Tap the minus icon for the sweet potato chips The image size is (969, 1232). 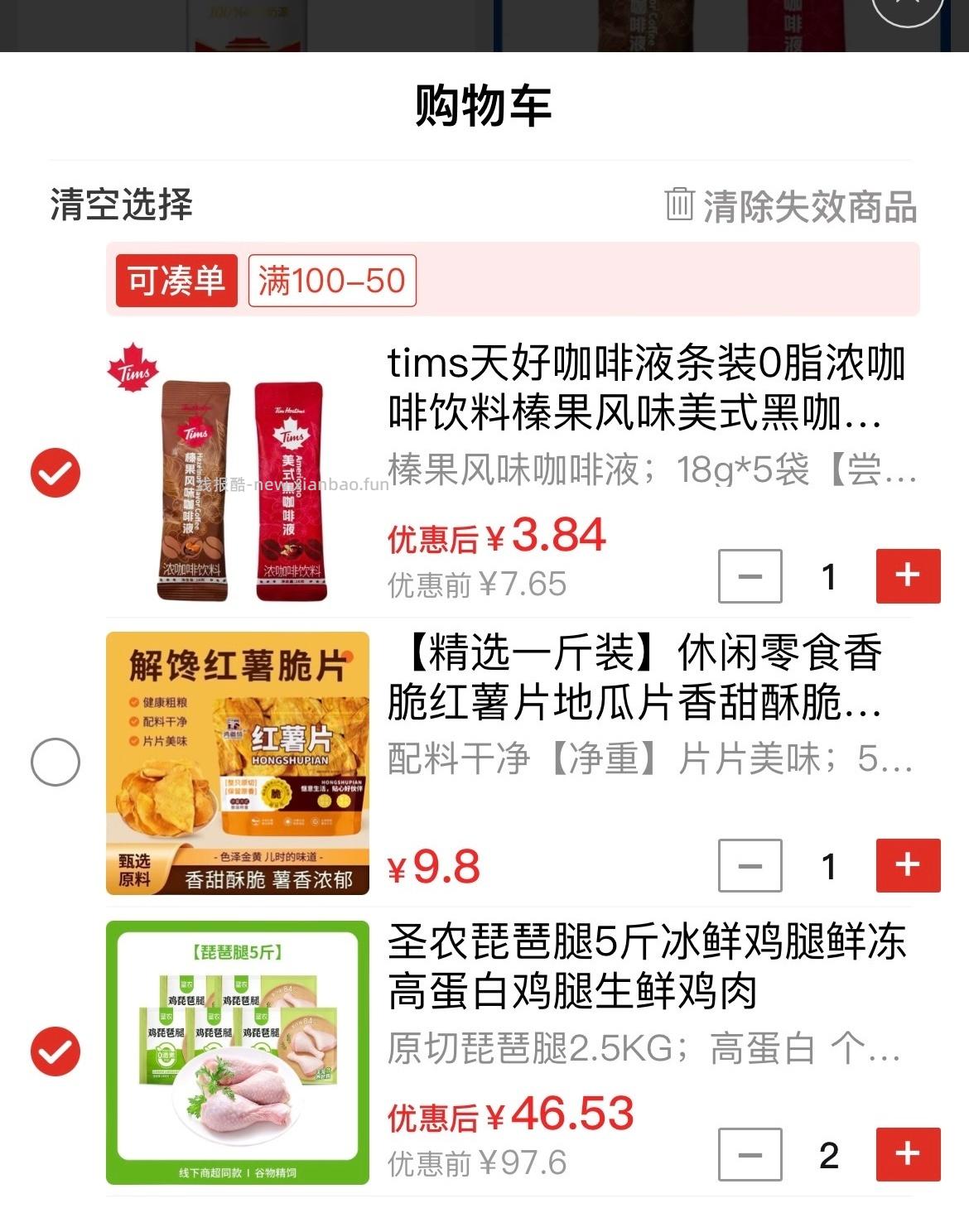750,864
